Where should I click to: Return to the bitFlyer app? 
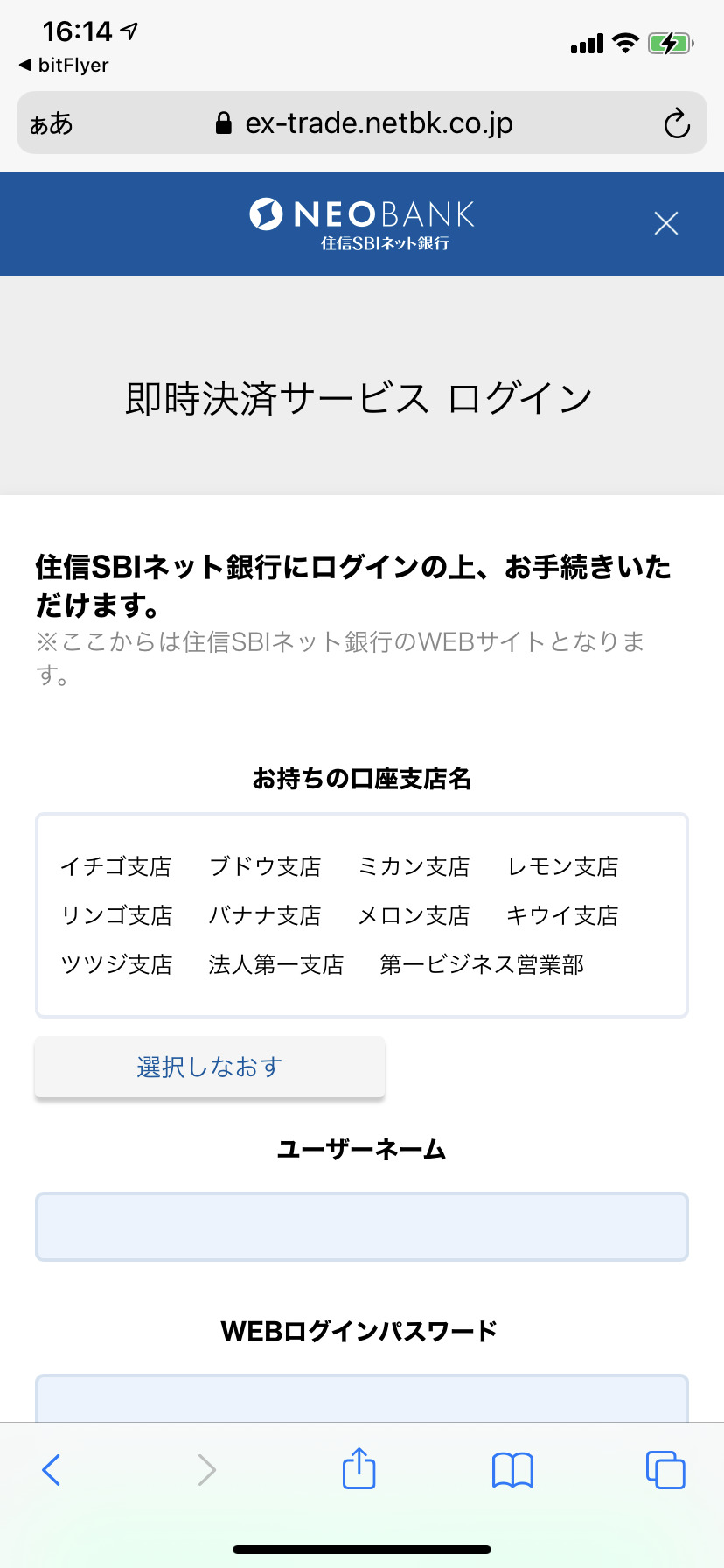(64, 66)
